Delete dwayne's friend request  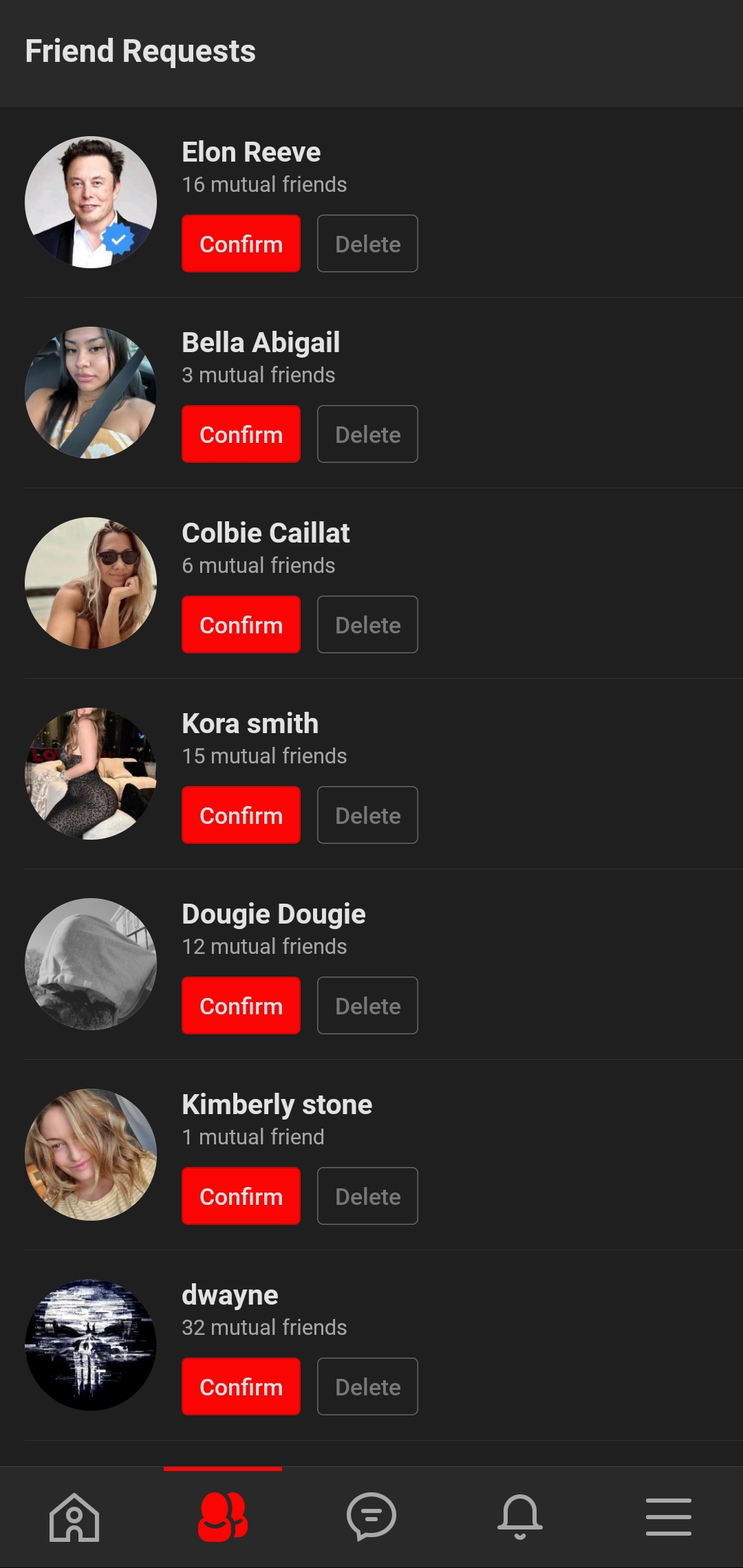pyautogui.click(x=367, y=1386)
